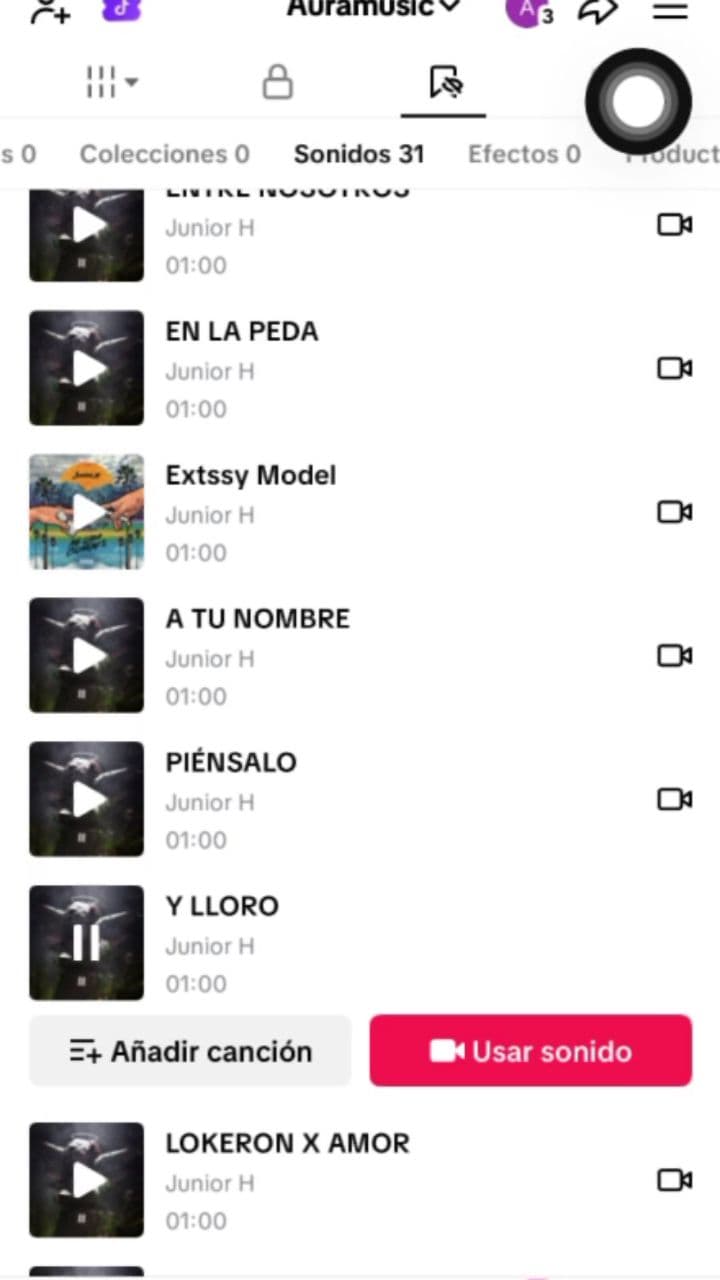
Task: Play the LOKERON X AMOR sound
Action: [x=87, y=1180]
